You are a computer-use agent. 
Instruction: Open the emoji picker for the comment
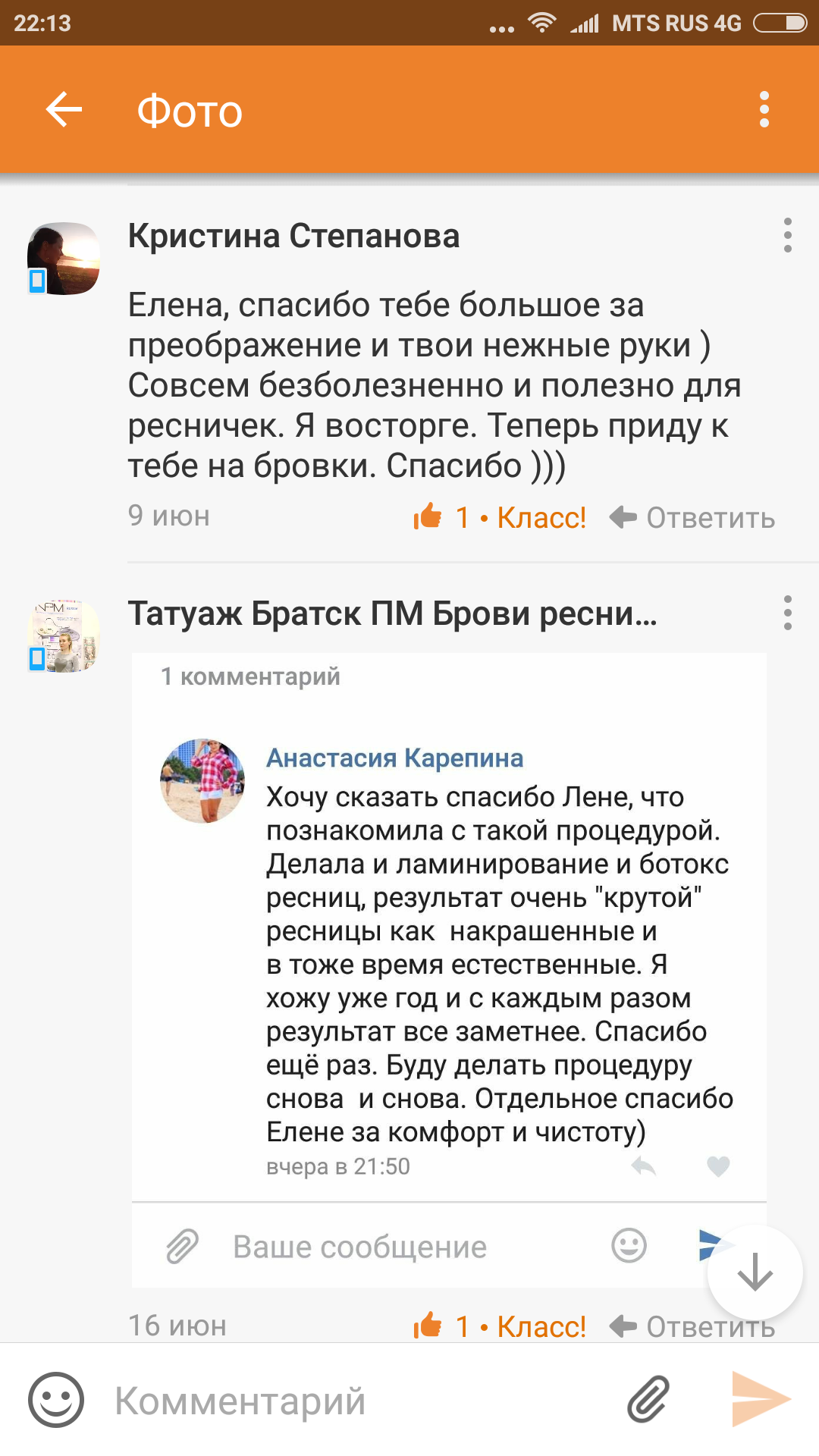coord(56,1400)
